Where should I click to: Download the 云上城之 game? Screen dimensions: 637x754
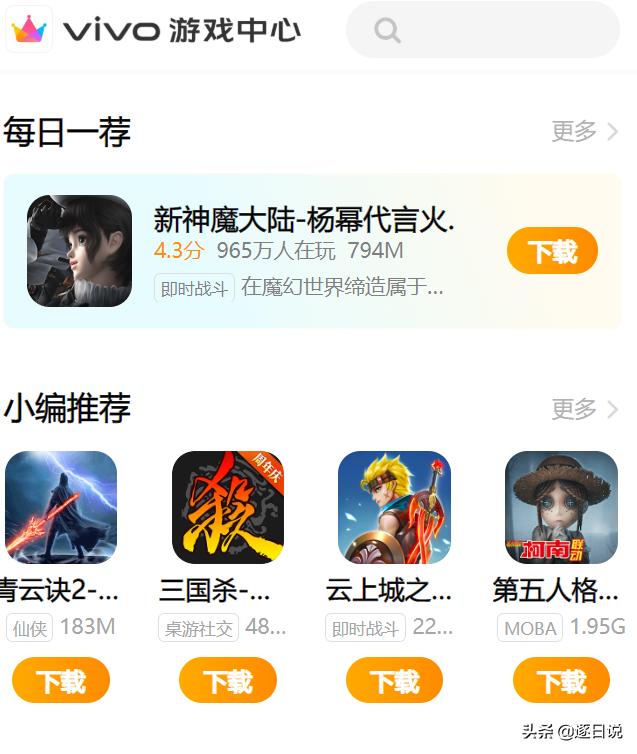394,681
